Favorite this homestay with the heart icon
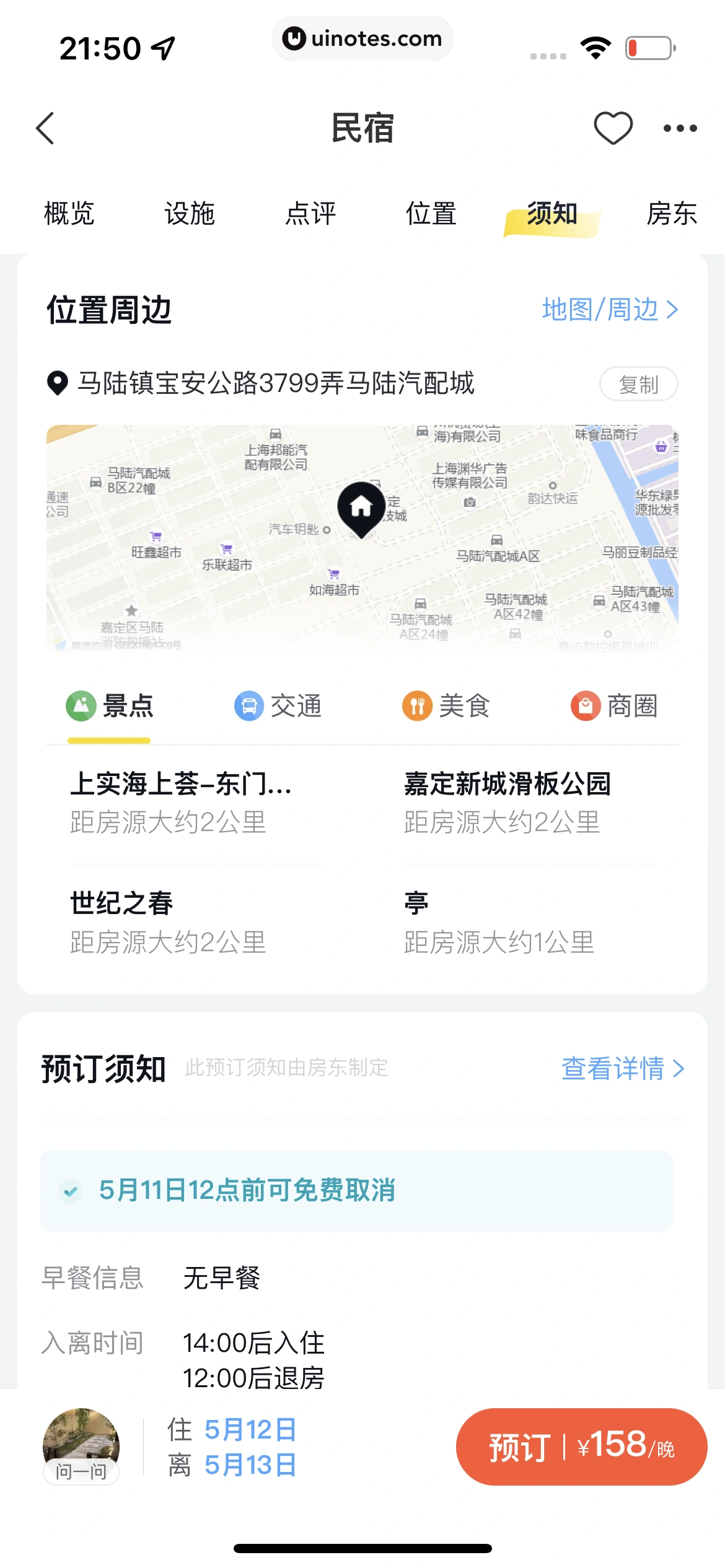Image resolution: width=725 pixels, height=1568 pixels. (x=613, y=128)
